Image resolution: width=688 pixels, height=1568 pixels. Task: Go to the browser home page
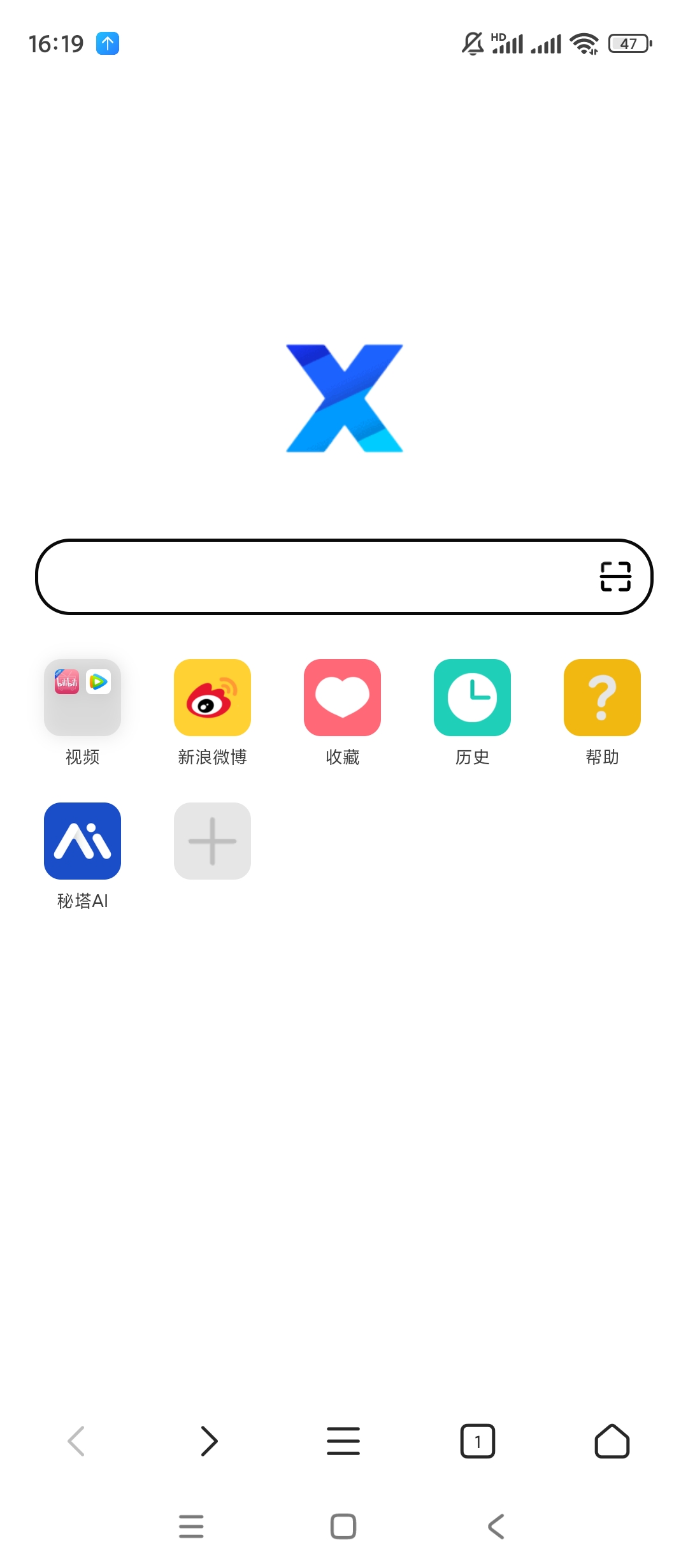[612, 1441]
